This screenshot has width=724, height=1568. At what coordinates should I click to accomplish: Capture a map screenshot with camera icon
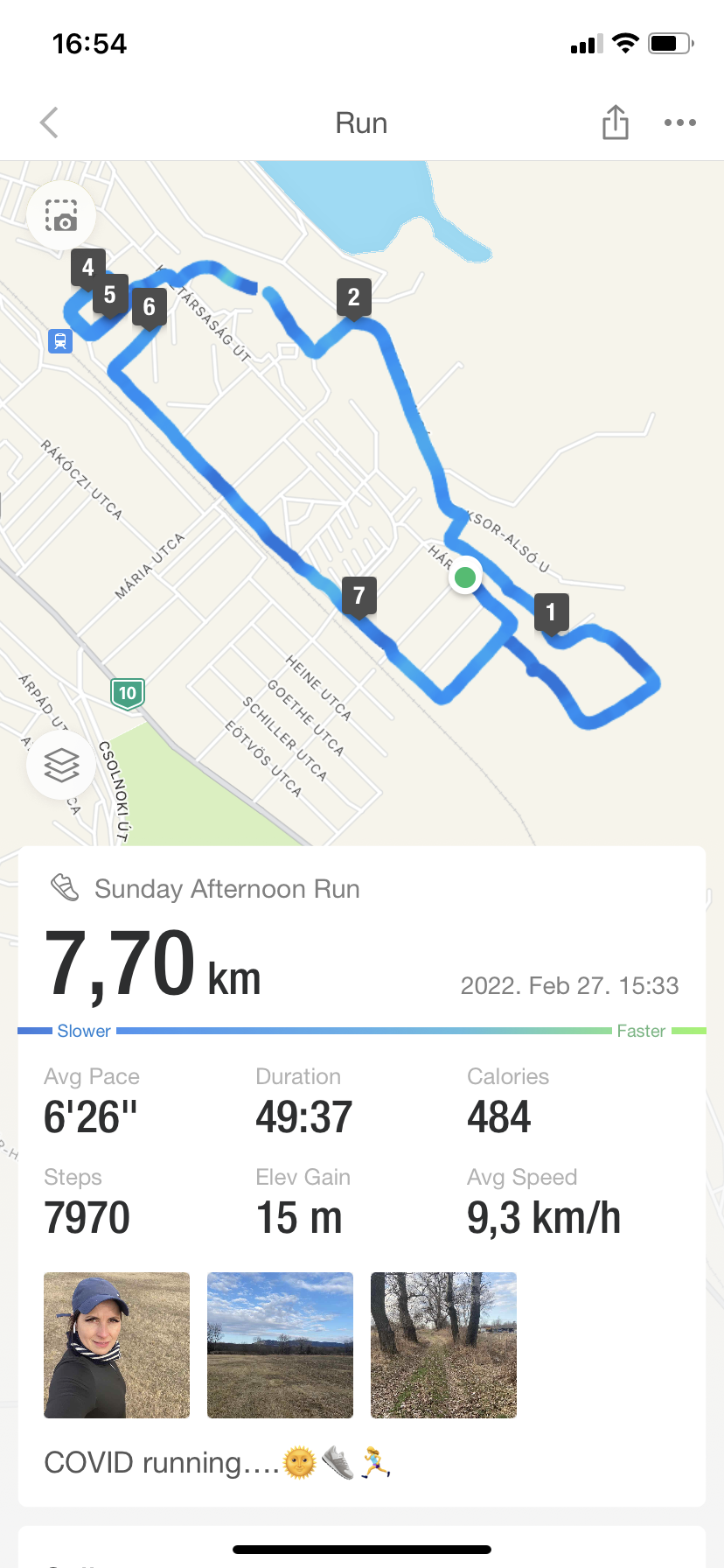pyautogui.click(x=60, y=215)
